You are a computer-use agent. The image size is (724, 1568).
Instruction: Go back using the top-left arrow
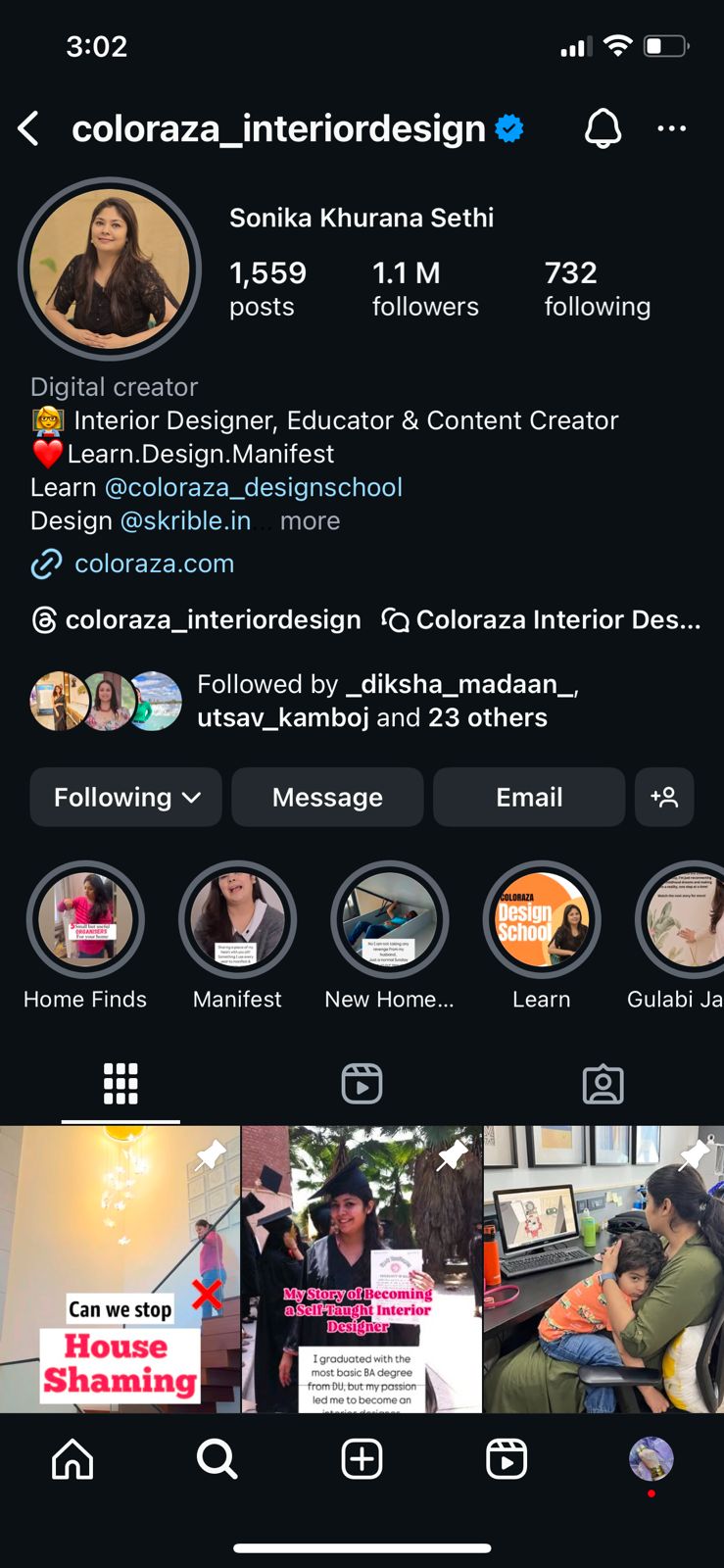pyautogui.click(x=29, y=128)
